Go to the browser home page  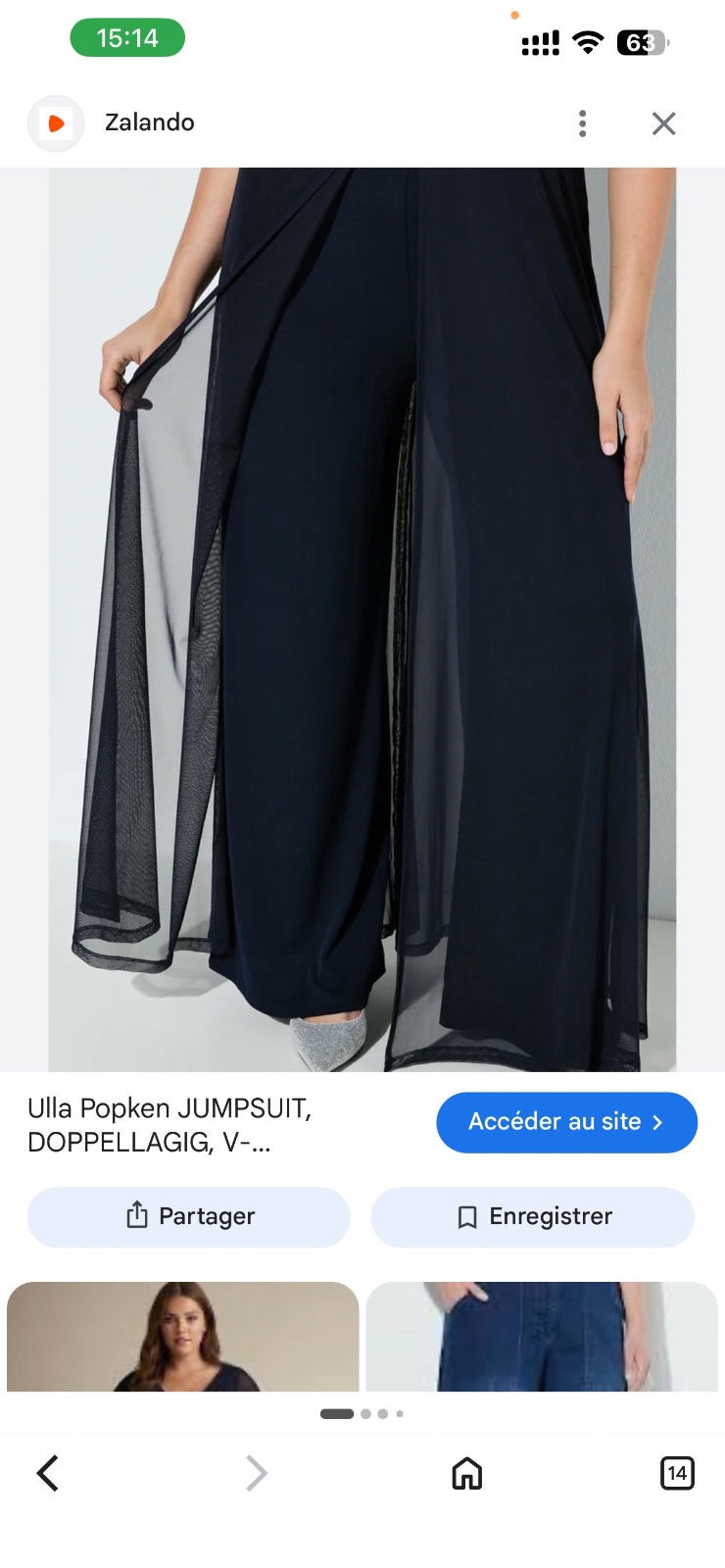[x=467, y=1473]
